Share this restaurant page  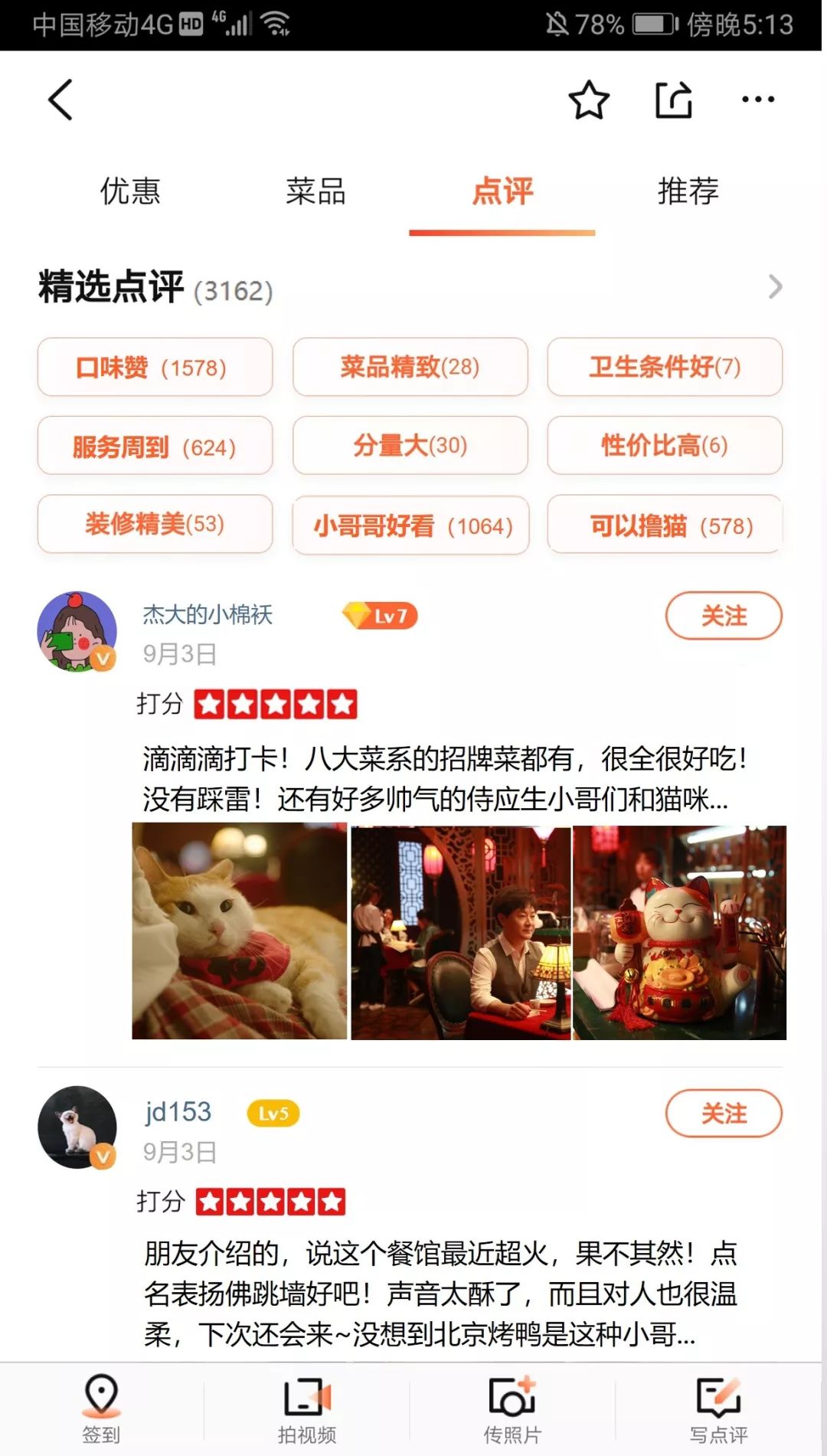[x=674, y=100]
